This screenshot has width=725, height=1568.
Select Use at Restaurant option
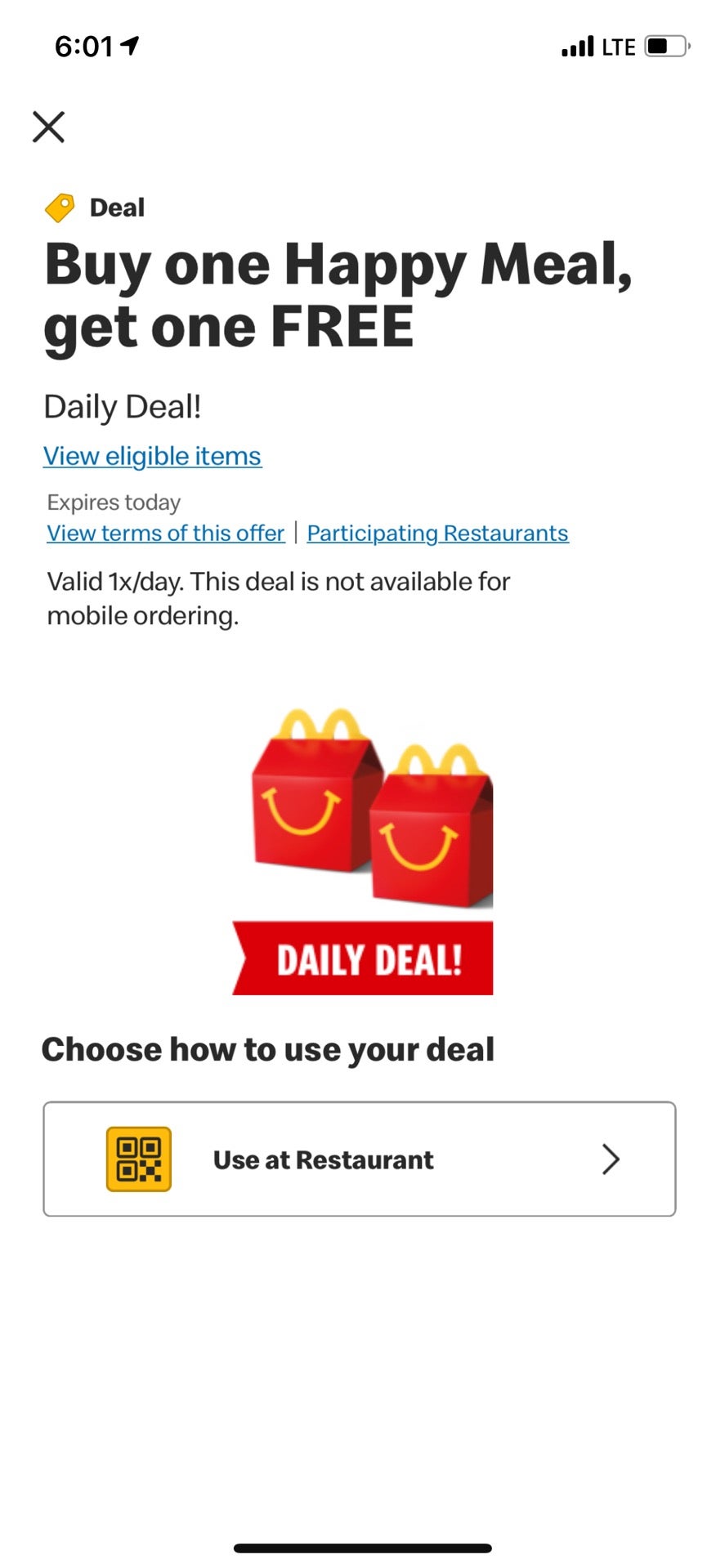tap(359, 1159)
